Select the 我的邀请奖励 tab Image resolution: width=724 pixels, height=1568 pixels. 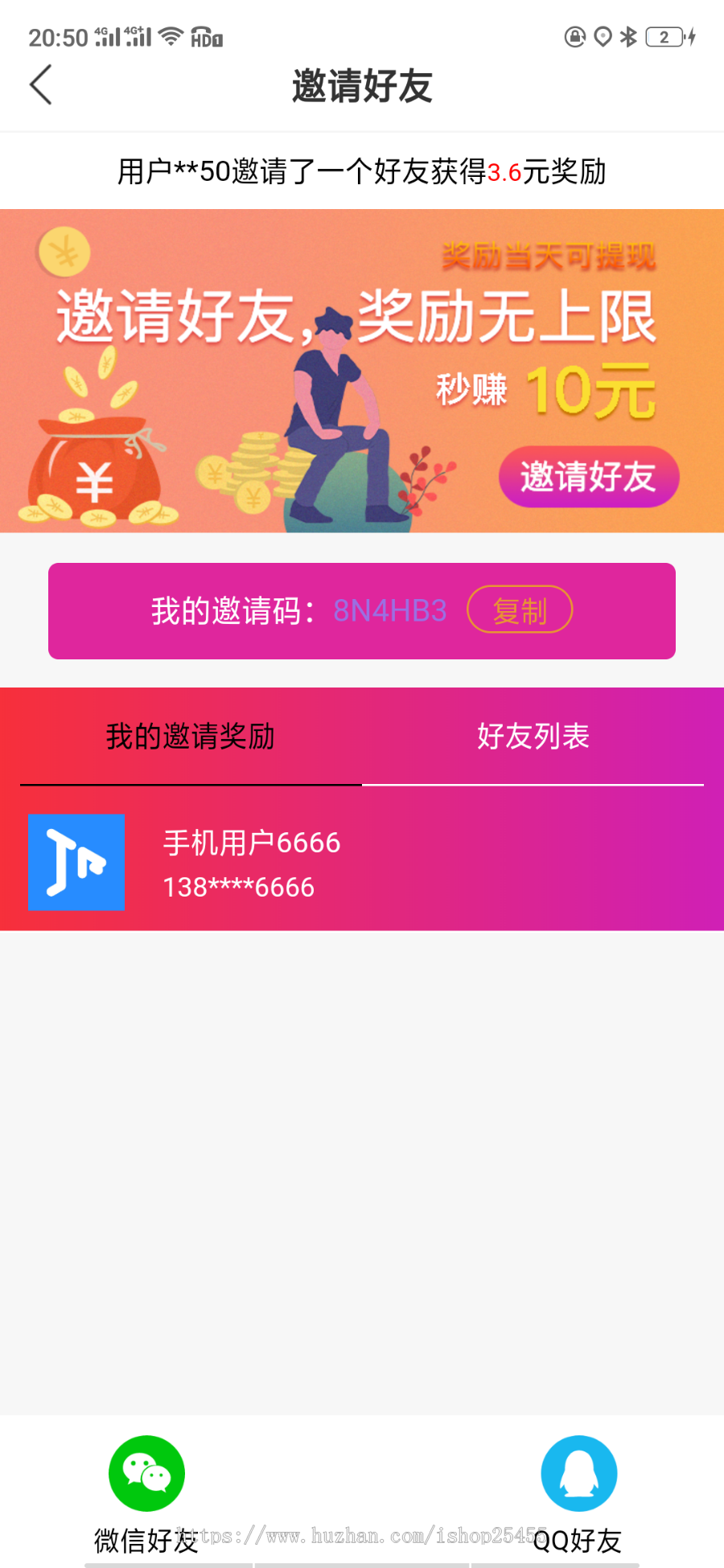coord(191,736)
